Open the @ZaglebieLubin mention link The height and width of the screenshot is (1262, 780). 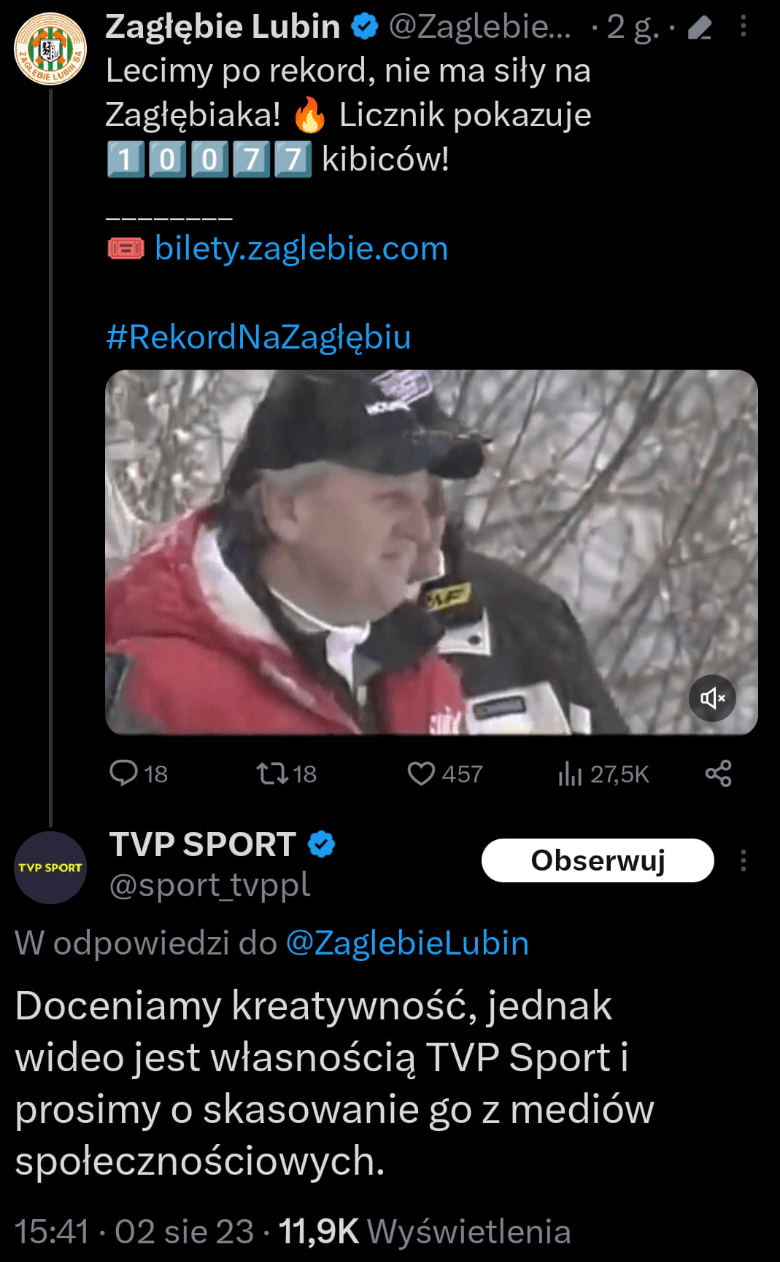click(407, 943)
